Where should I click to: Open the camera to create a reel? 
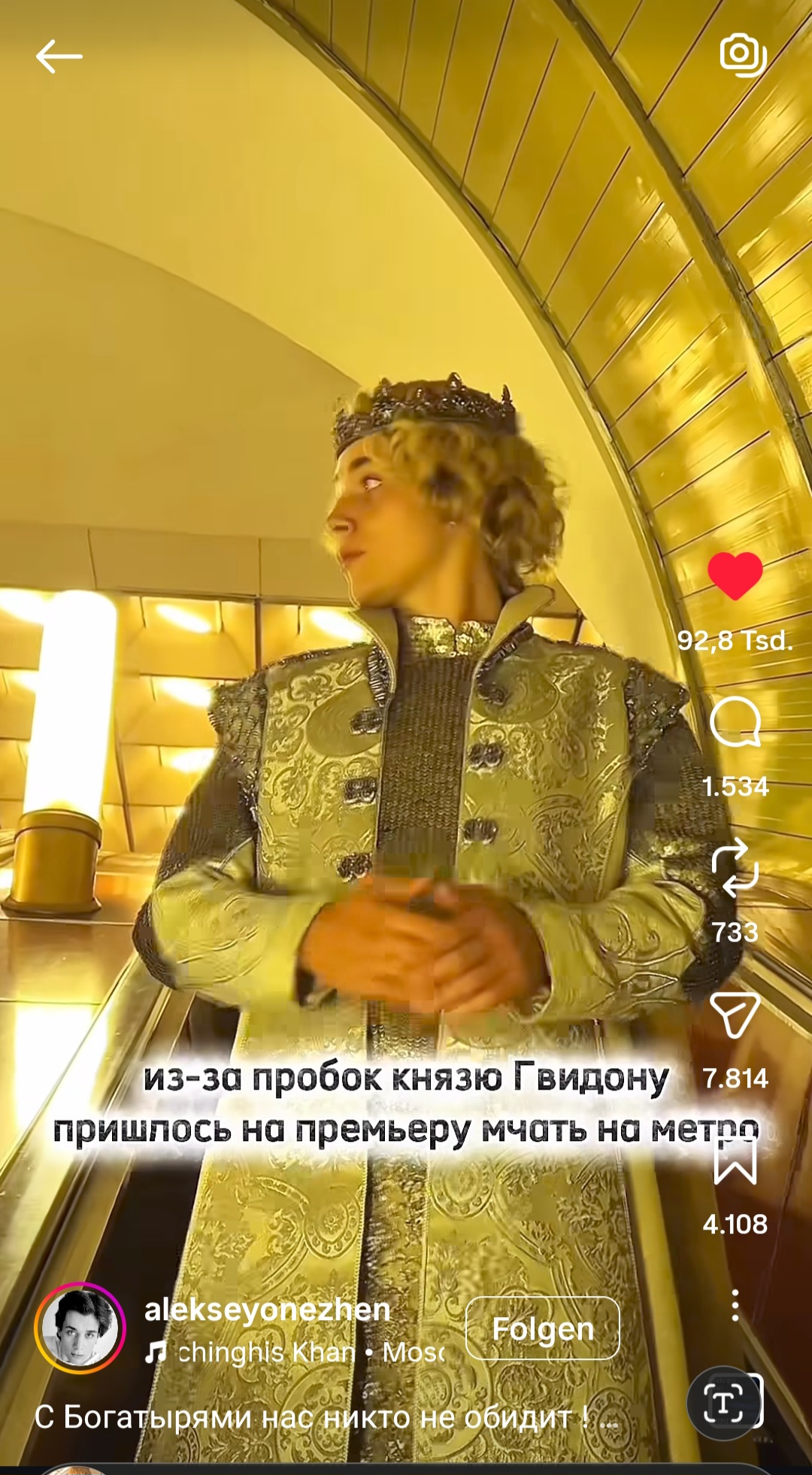pos(742,55)
